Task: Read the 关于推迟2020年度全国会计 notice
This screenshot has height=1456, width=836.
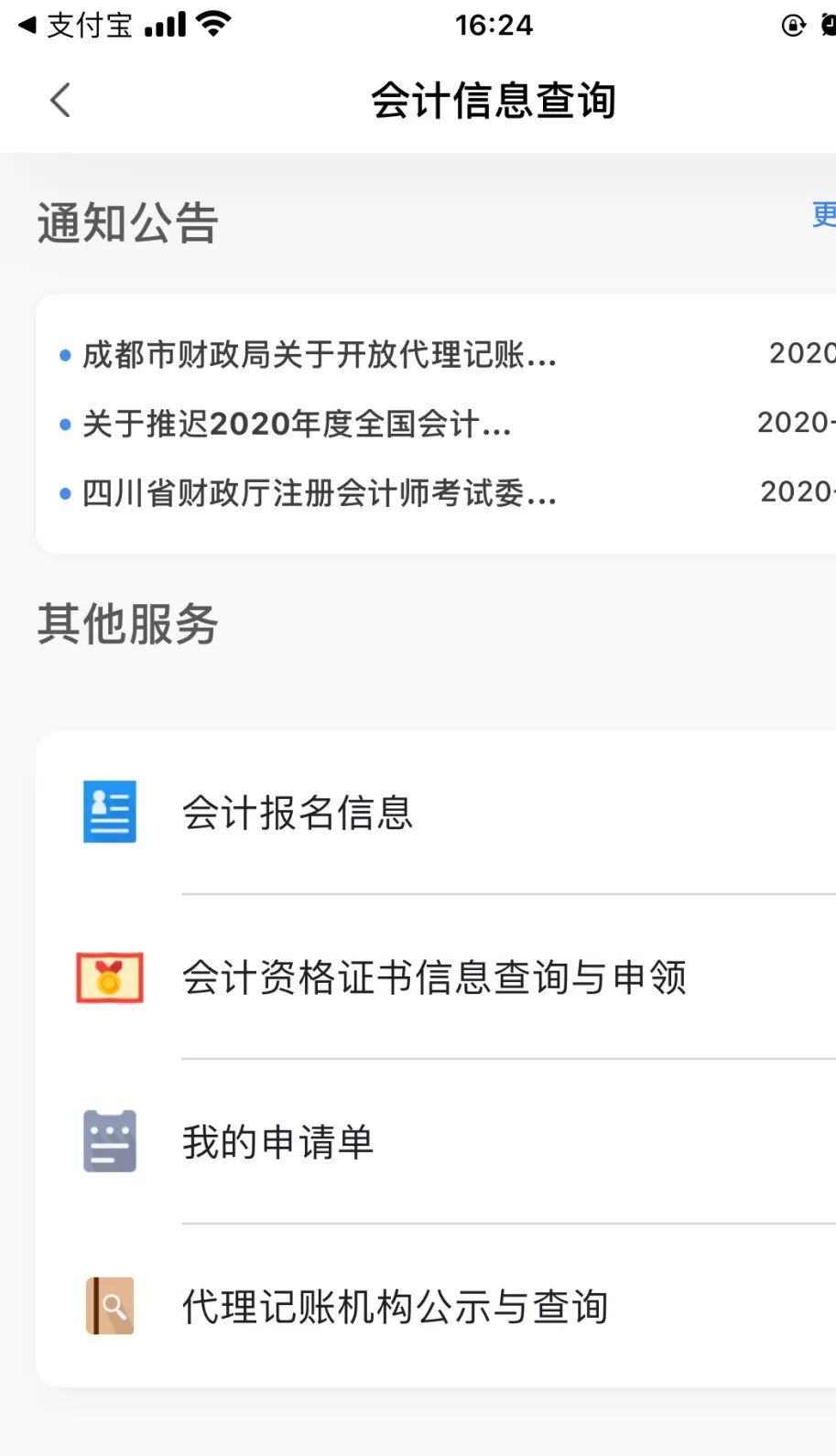Action: 297,424
